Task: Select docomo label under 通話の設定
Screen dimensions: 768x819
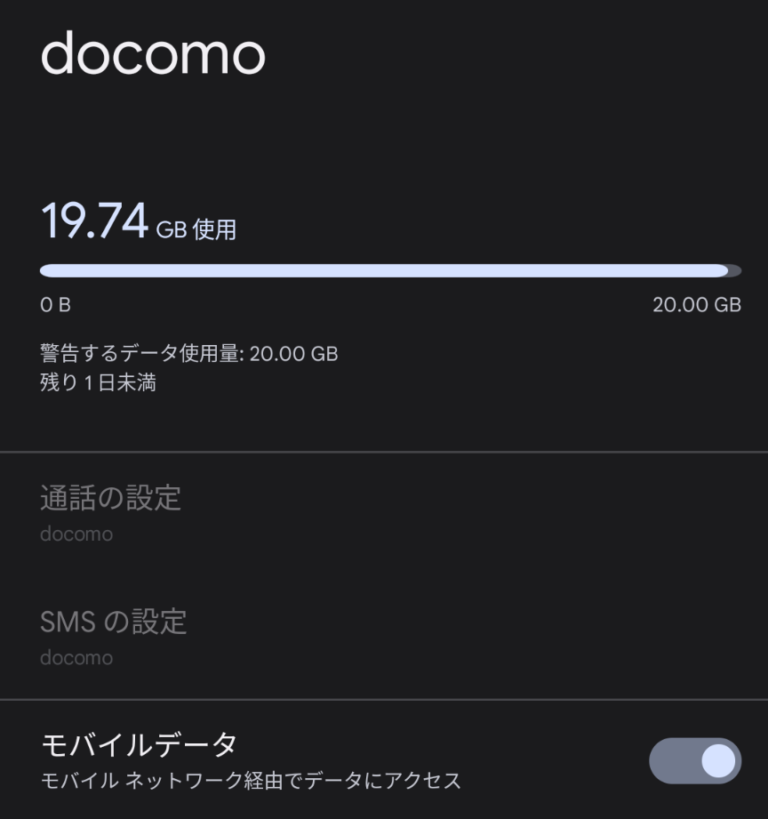Action: pos(76,534)
